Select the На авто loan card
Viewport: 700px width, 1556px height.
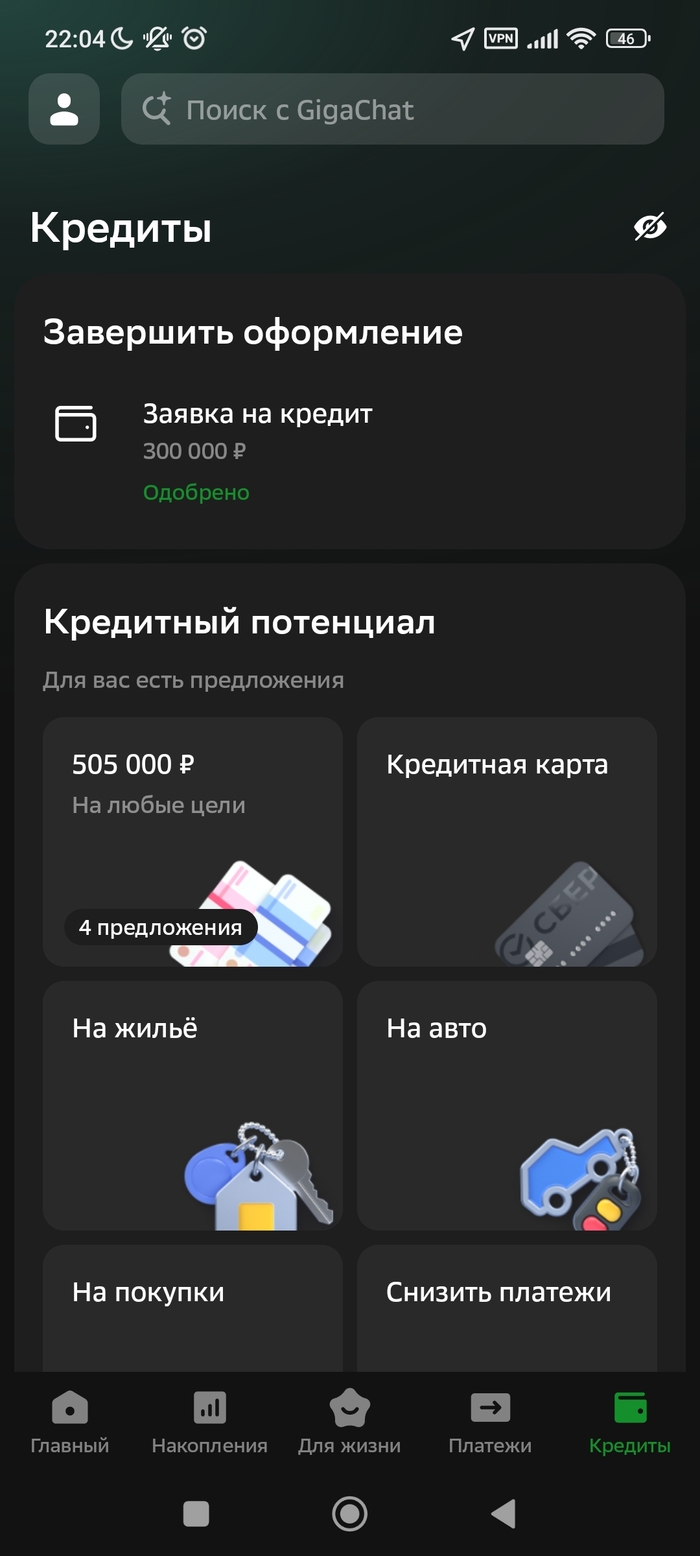click(506, 1105)
